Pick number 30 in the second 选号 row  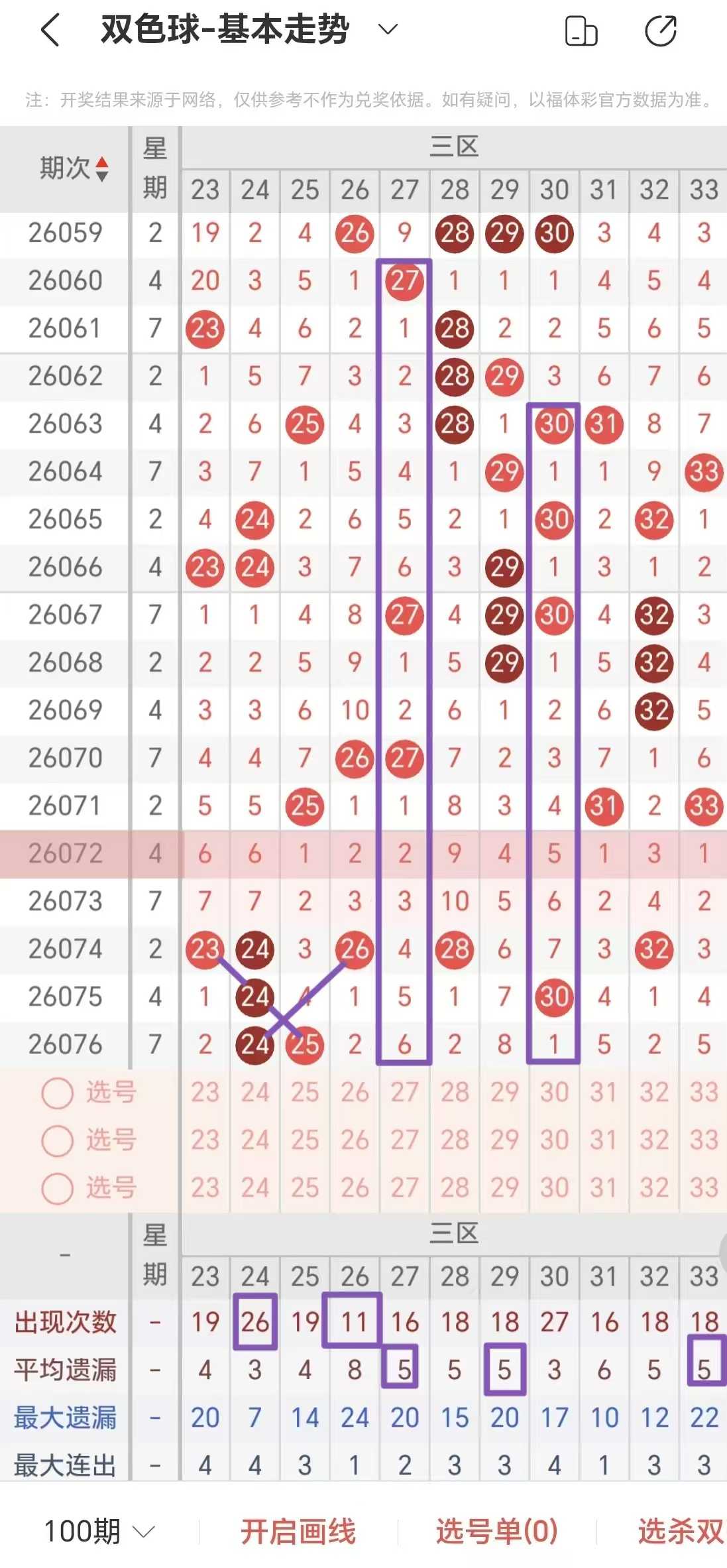(x=554, y=1140)
